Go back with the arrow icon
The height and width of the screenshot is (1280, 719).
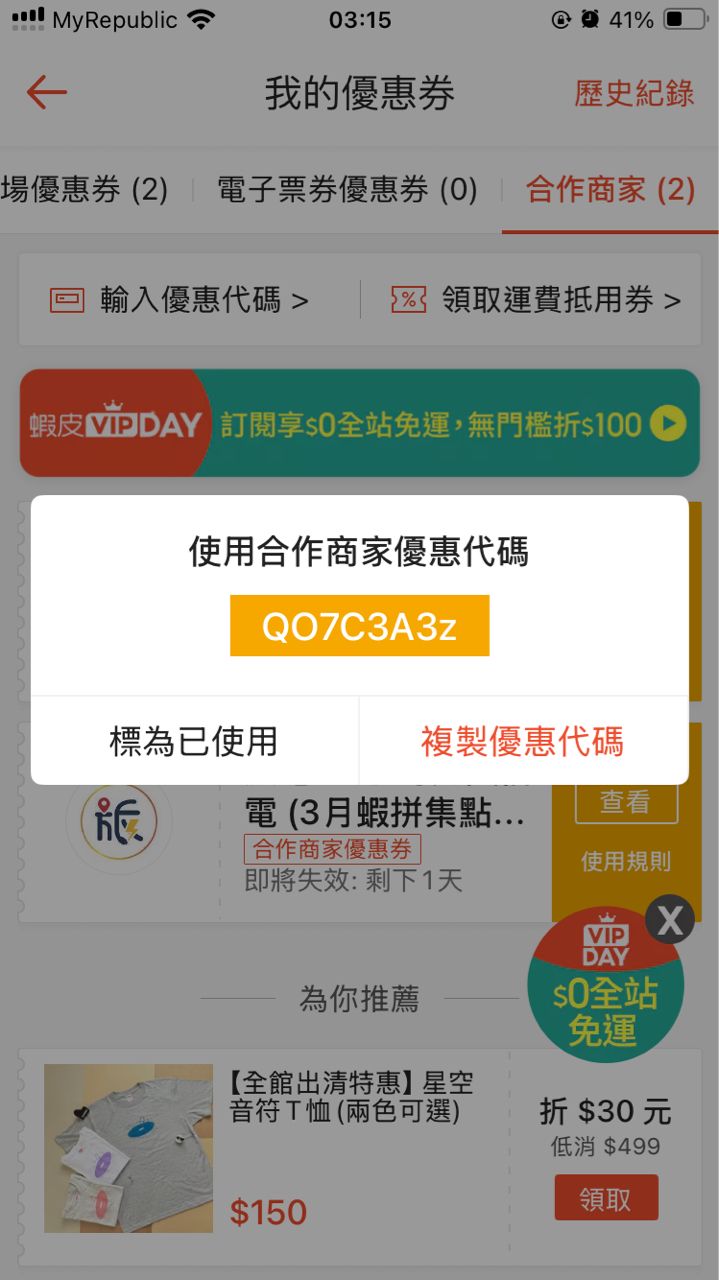tap(46, 93)
